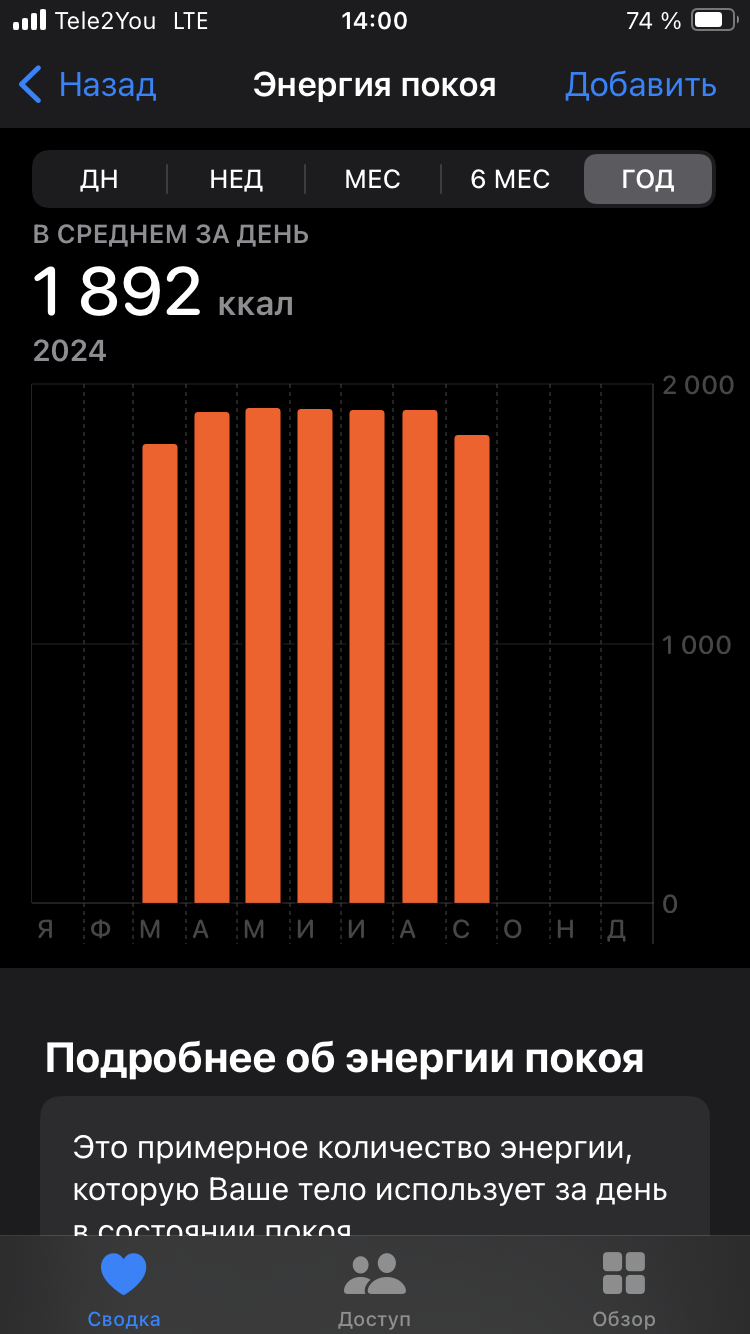This screenshot has width=750, height=1334.
Task: Open the Обзор tab
Action: (x=624, y=1288)
